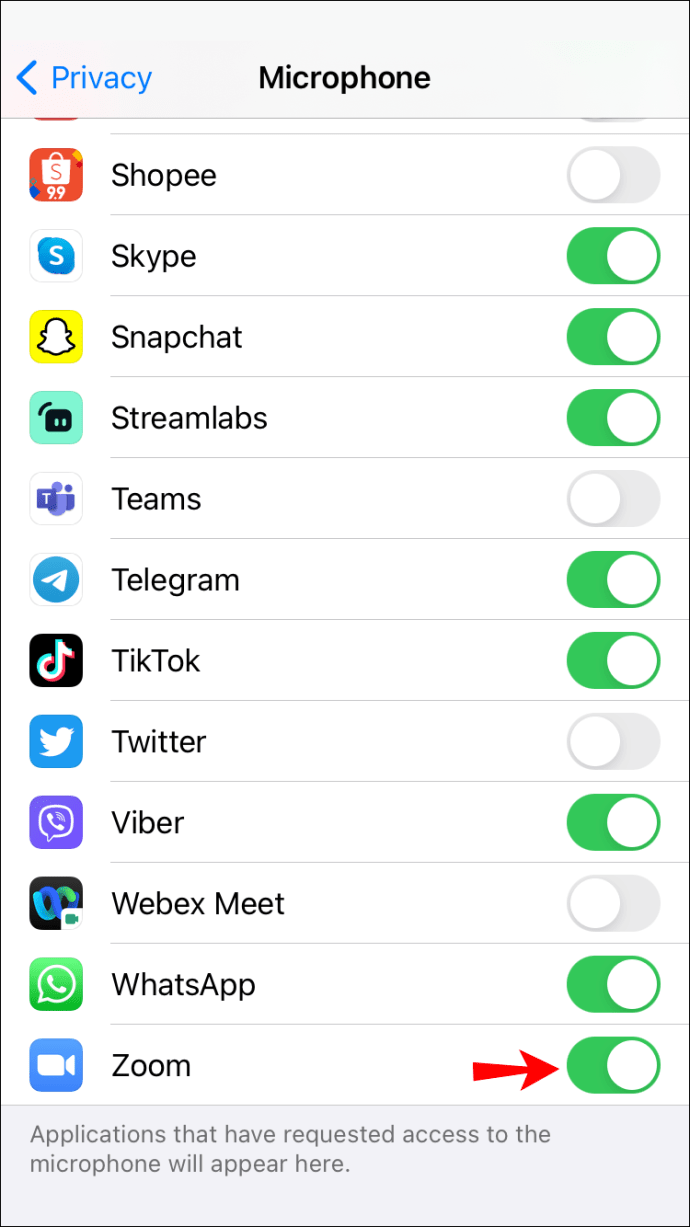This screenshot has height=1227, width=690.
Task: Disable the Snapchat microphone switch
Action: coord(614,337)
